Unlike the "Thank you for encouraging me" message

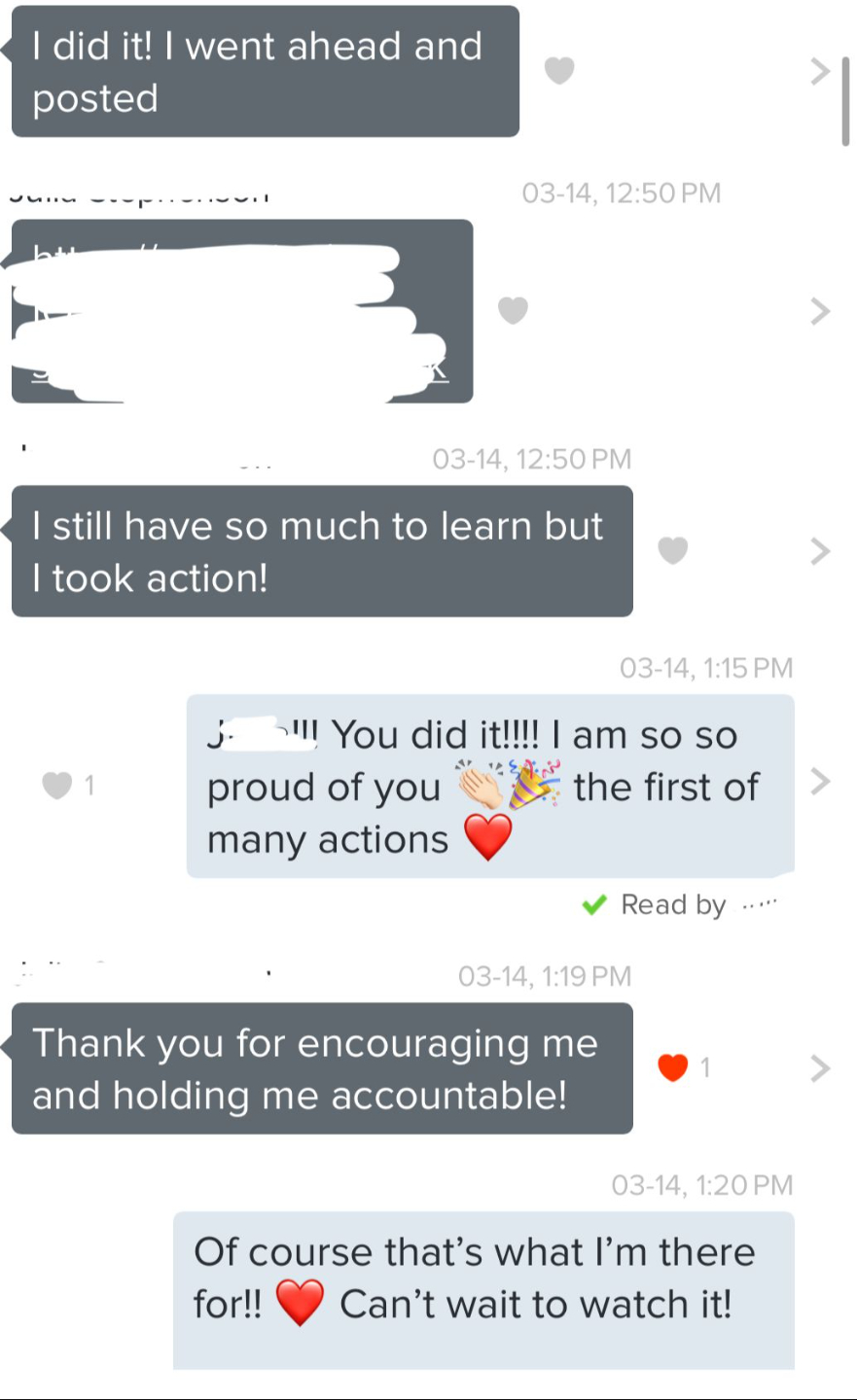pos(673,1067)
